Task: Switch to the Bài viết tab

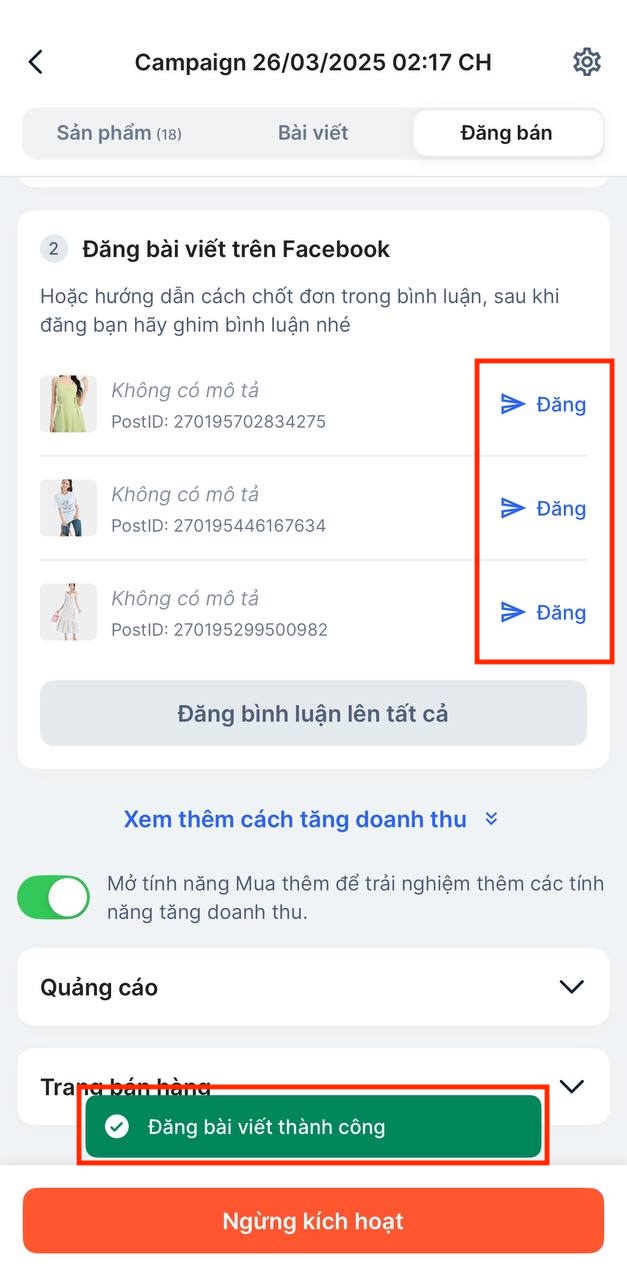Action: (x=313, y=133)
